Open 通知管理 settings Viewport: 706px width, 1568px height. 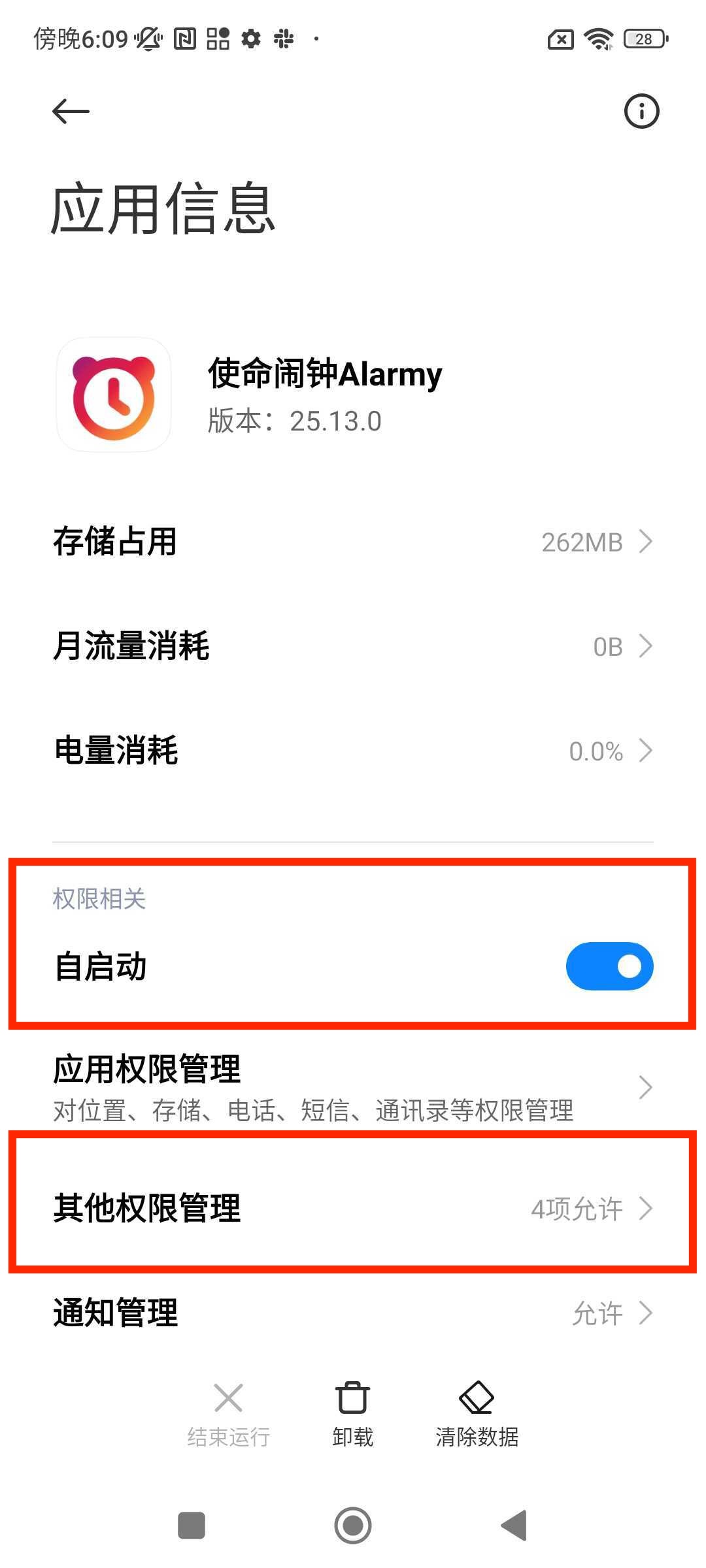353,1313
